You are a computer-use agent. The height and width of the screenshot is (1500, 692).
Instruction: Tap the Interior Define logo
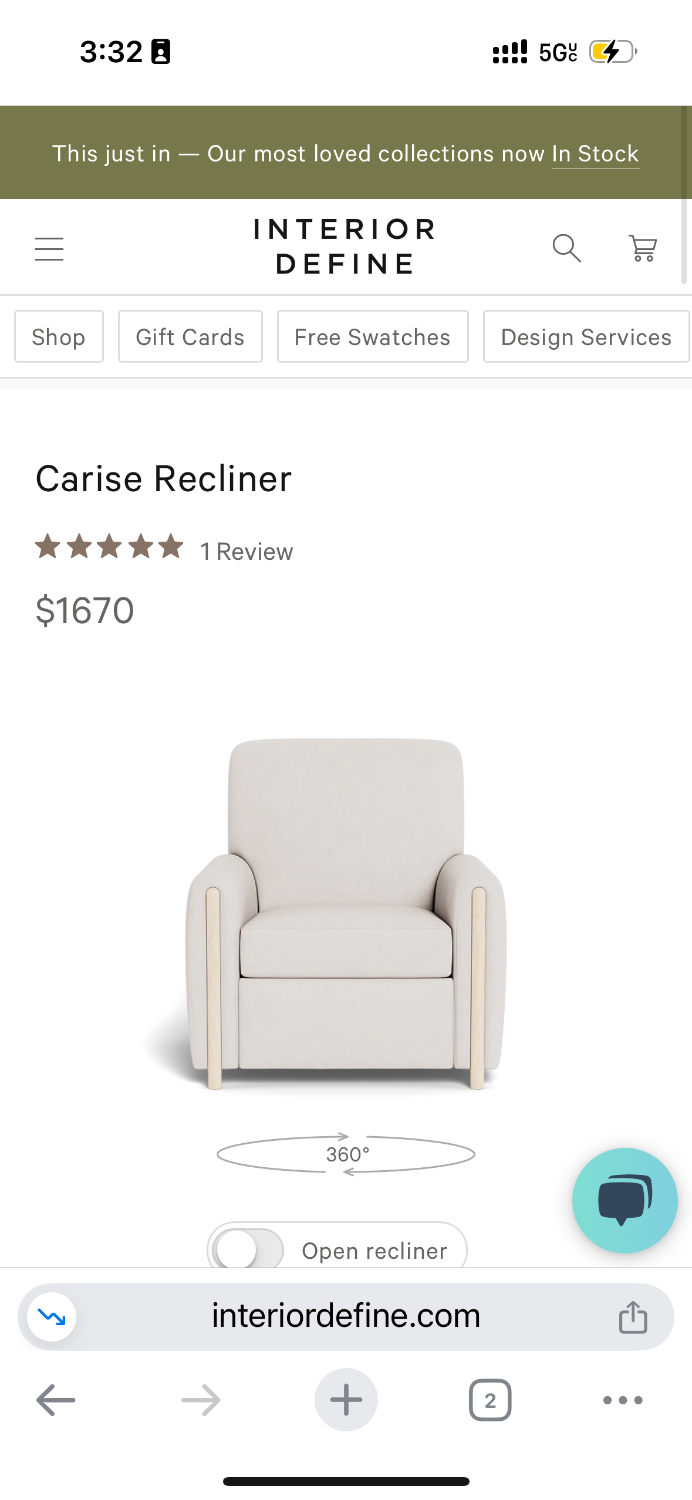tap(345, 247)
